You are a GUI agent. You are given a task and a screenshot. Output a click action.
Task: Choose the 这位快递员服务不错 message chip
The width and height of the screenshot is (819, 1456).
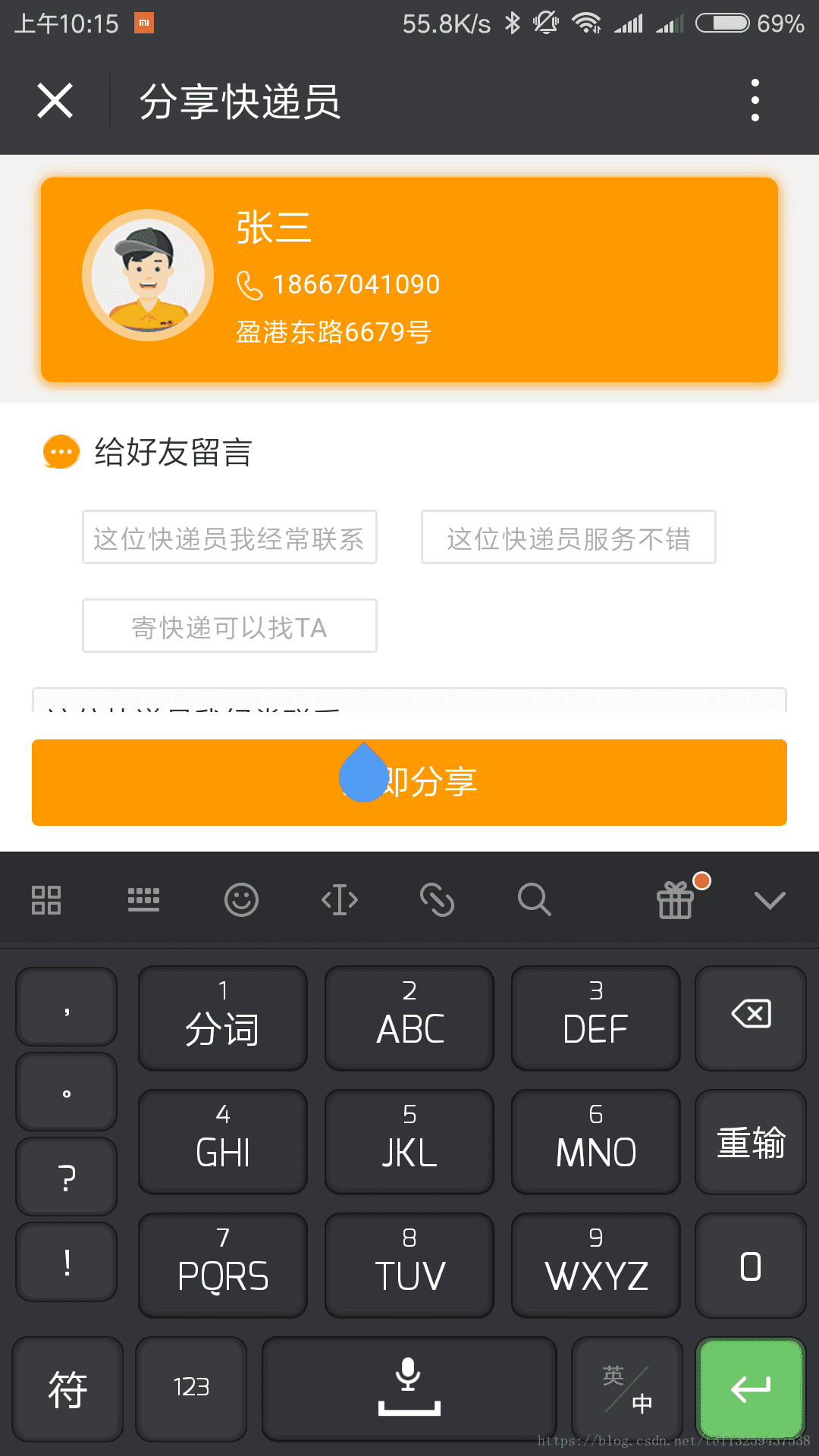pos(568,538)
